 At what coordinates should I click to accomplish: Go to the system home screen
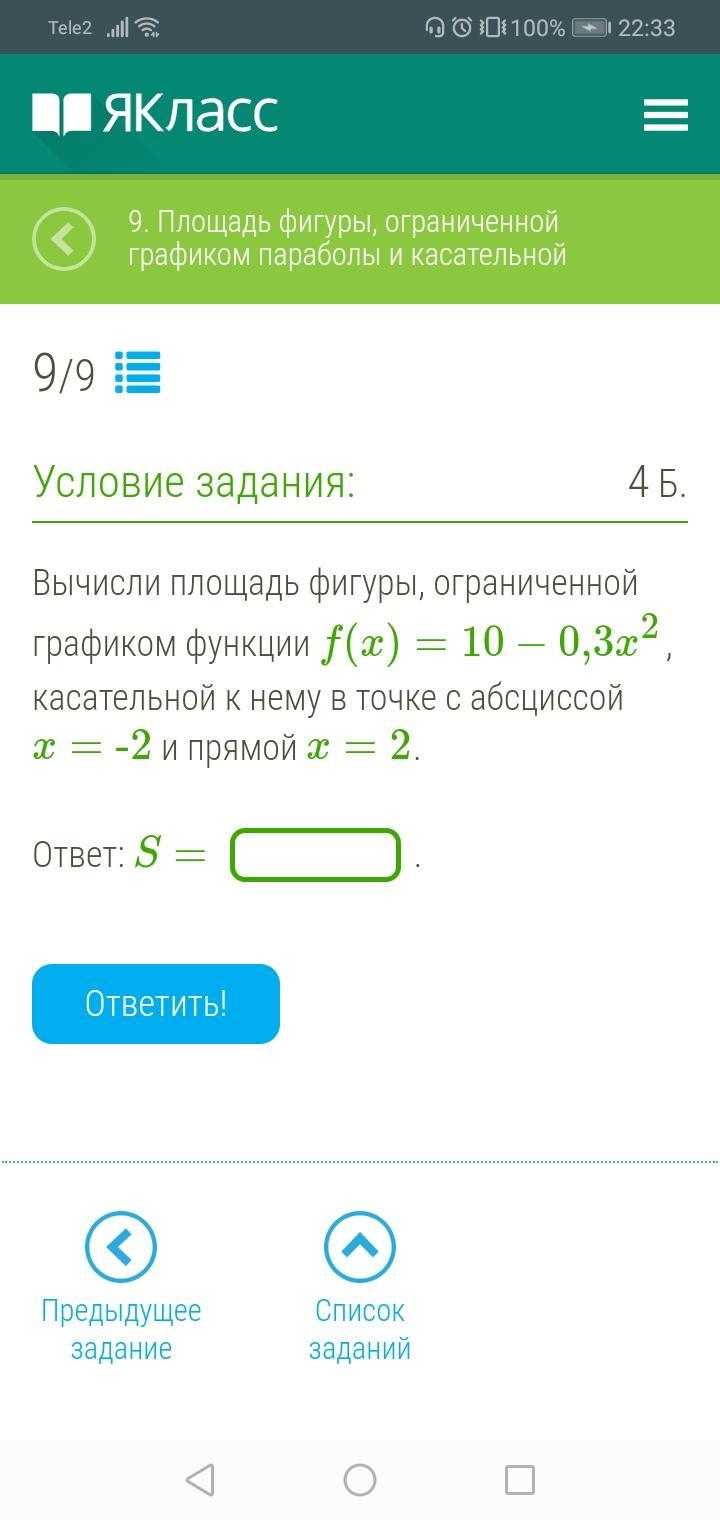[x=360, y=1479]
